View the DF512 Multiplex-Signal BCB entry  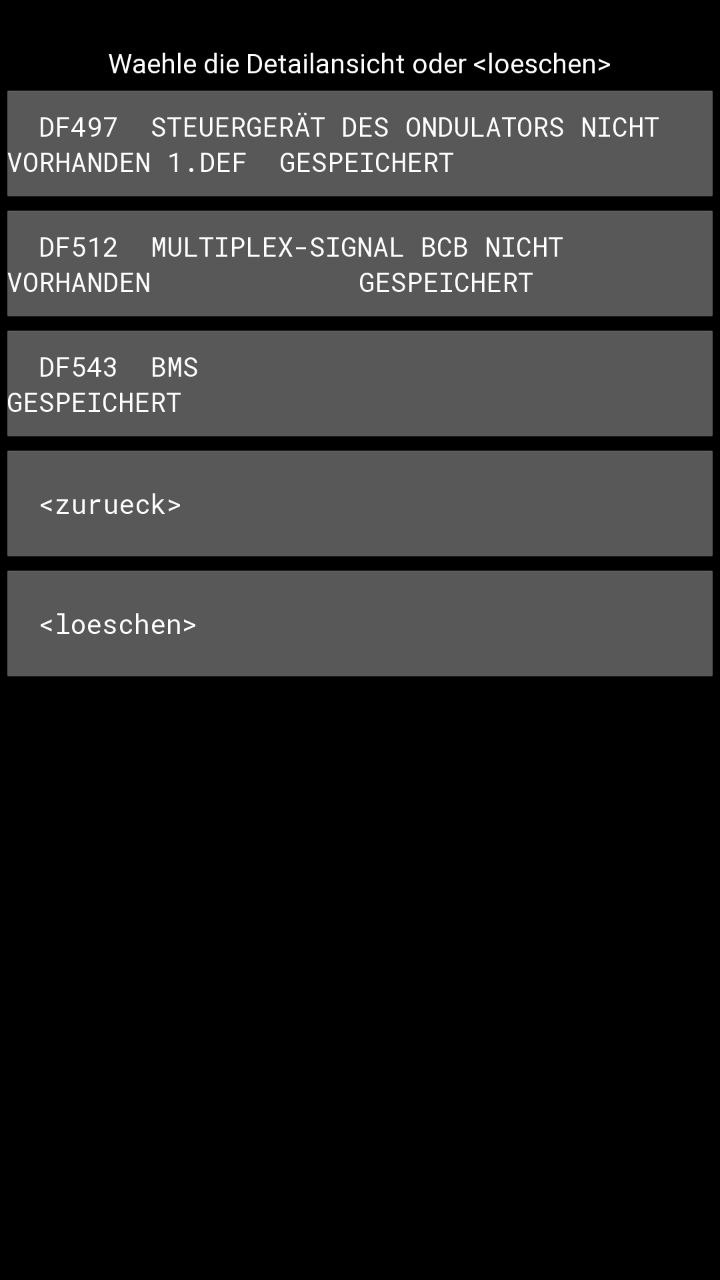pos(360,264)
